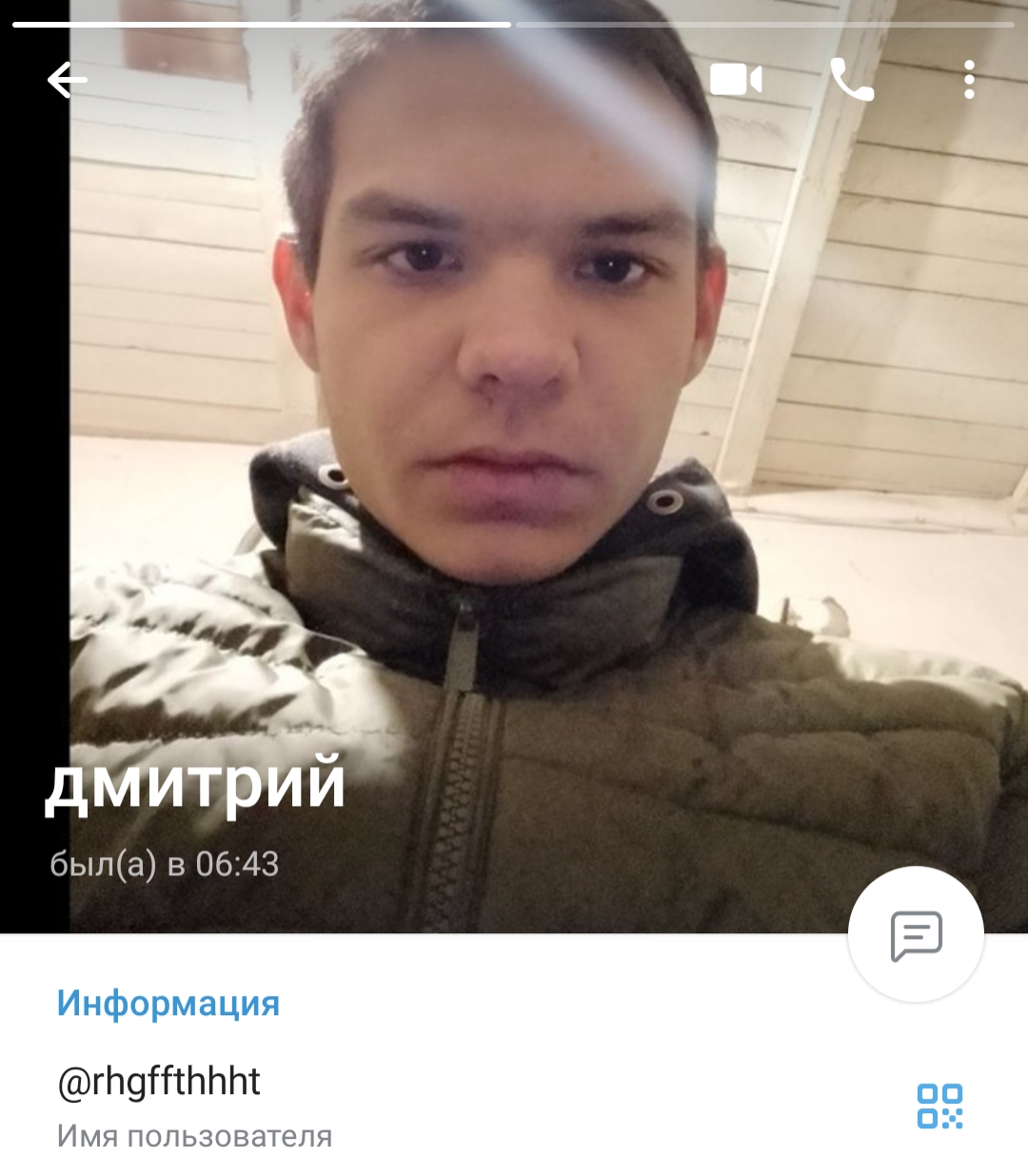Start a voice call with дмитрий

coord(852,80)
